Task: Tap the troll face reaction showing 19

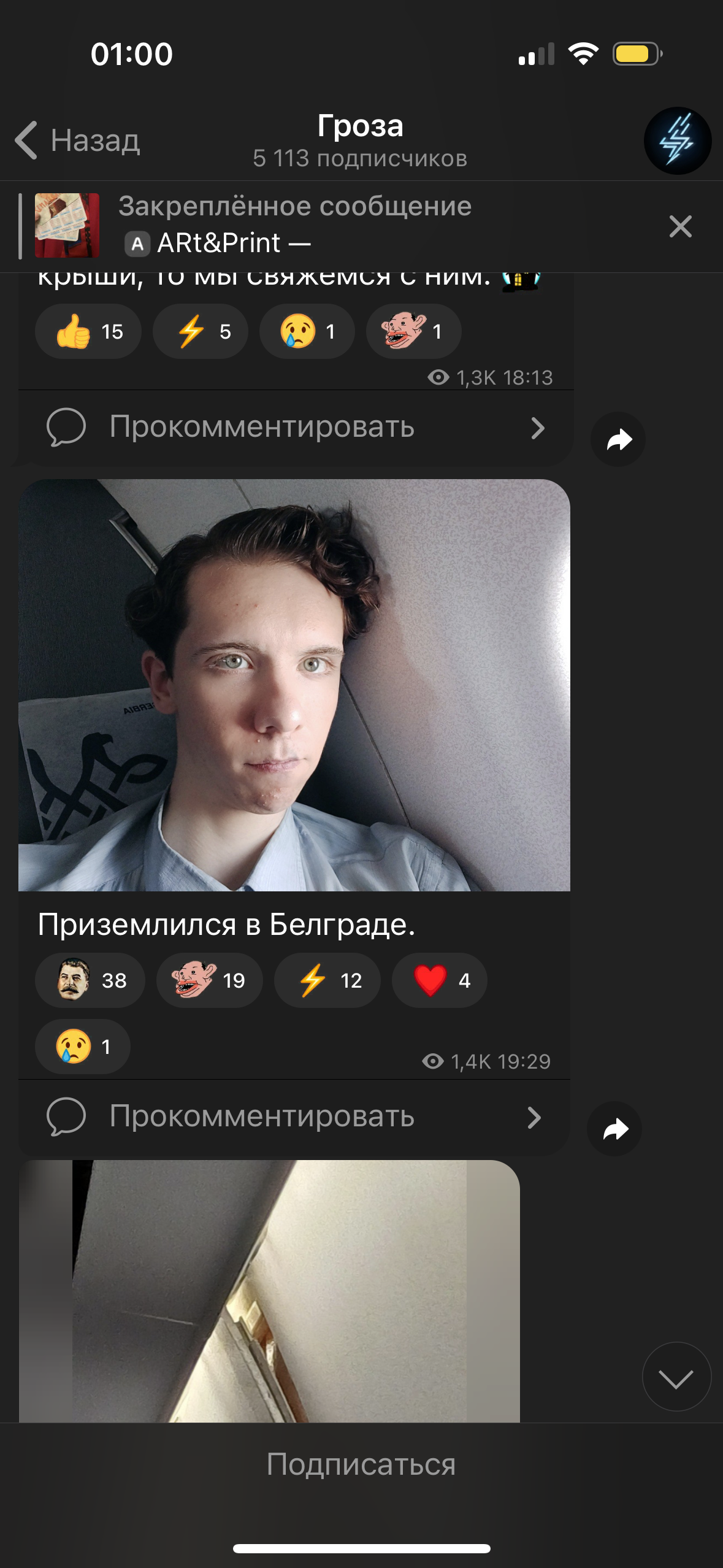Action: [210, 980]
